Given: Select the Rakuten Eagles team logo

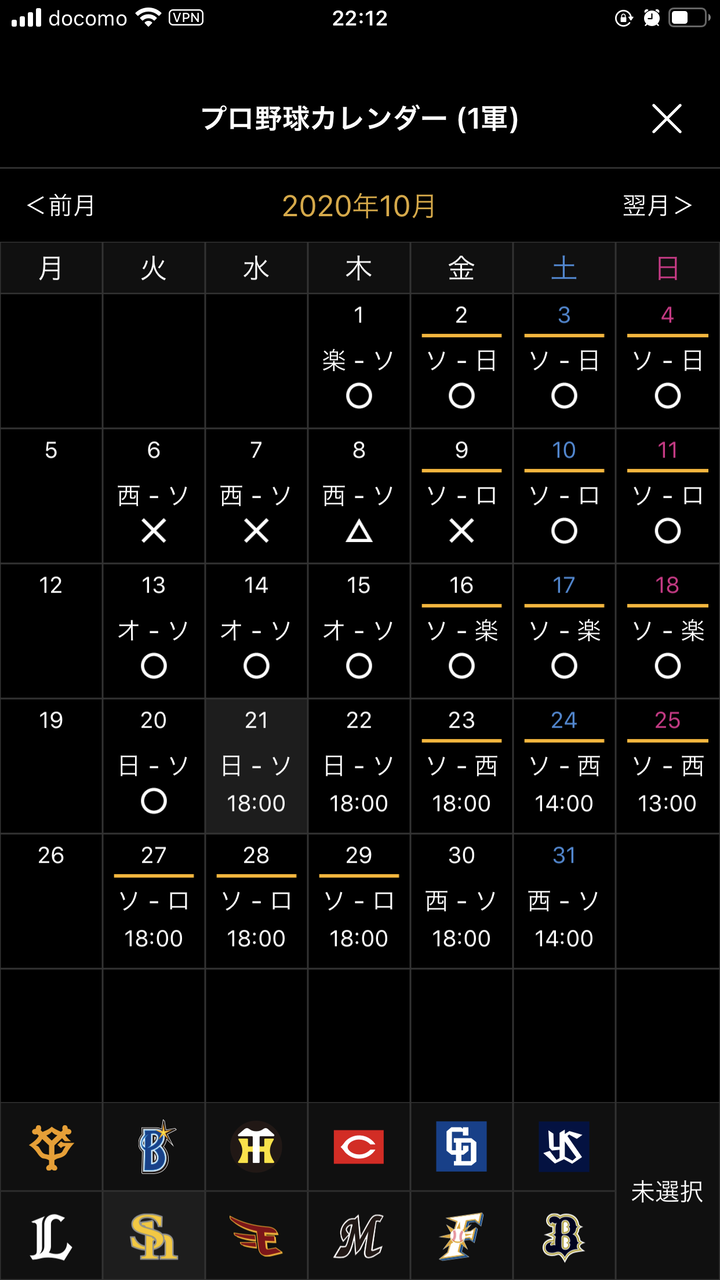Looking at the screenshot, I should (x=256, y=1236).
